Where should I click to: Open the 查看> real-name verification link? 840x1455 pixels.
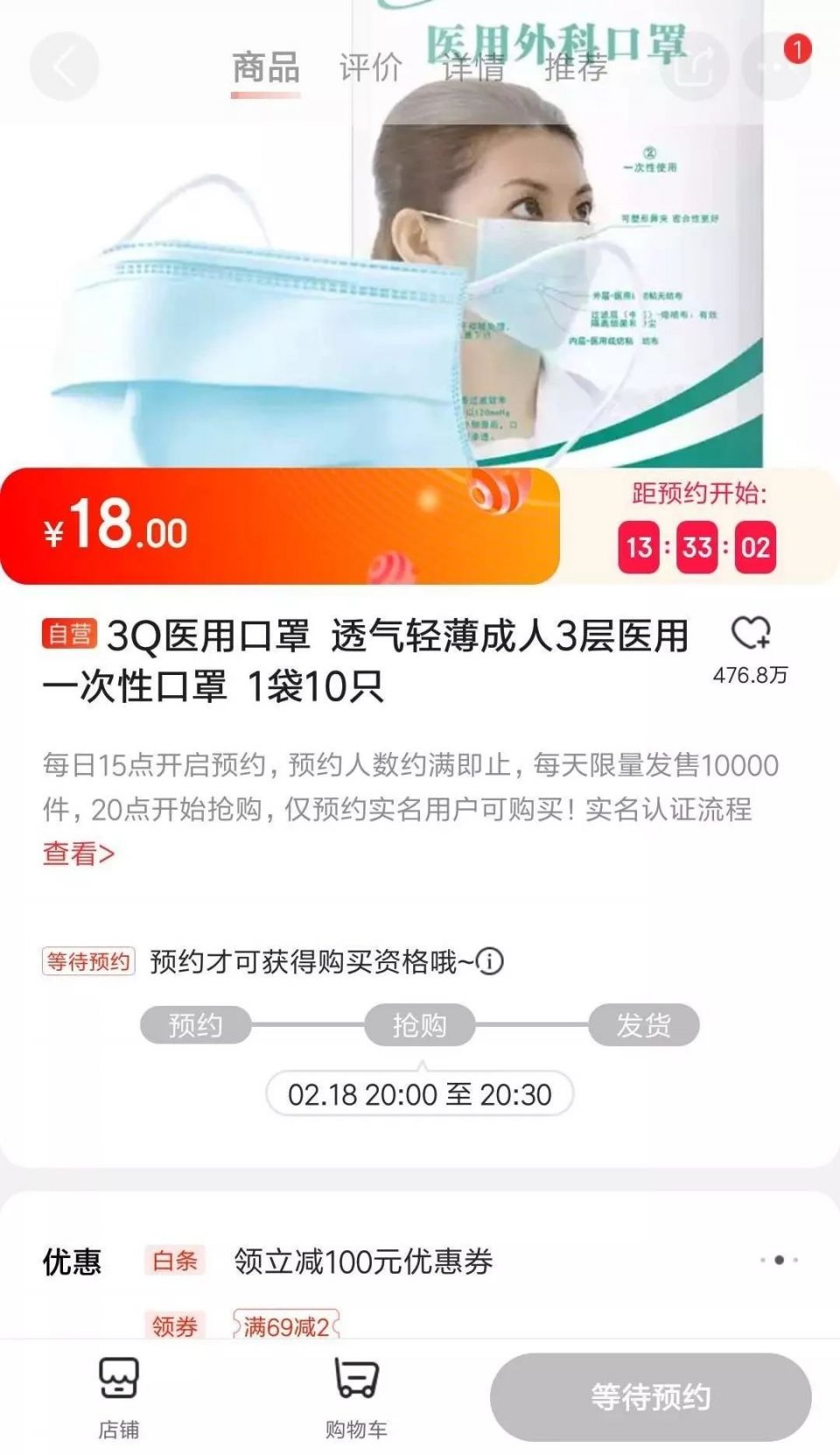[x=75, y=853]
